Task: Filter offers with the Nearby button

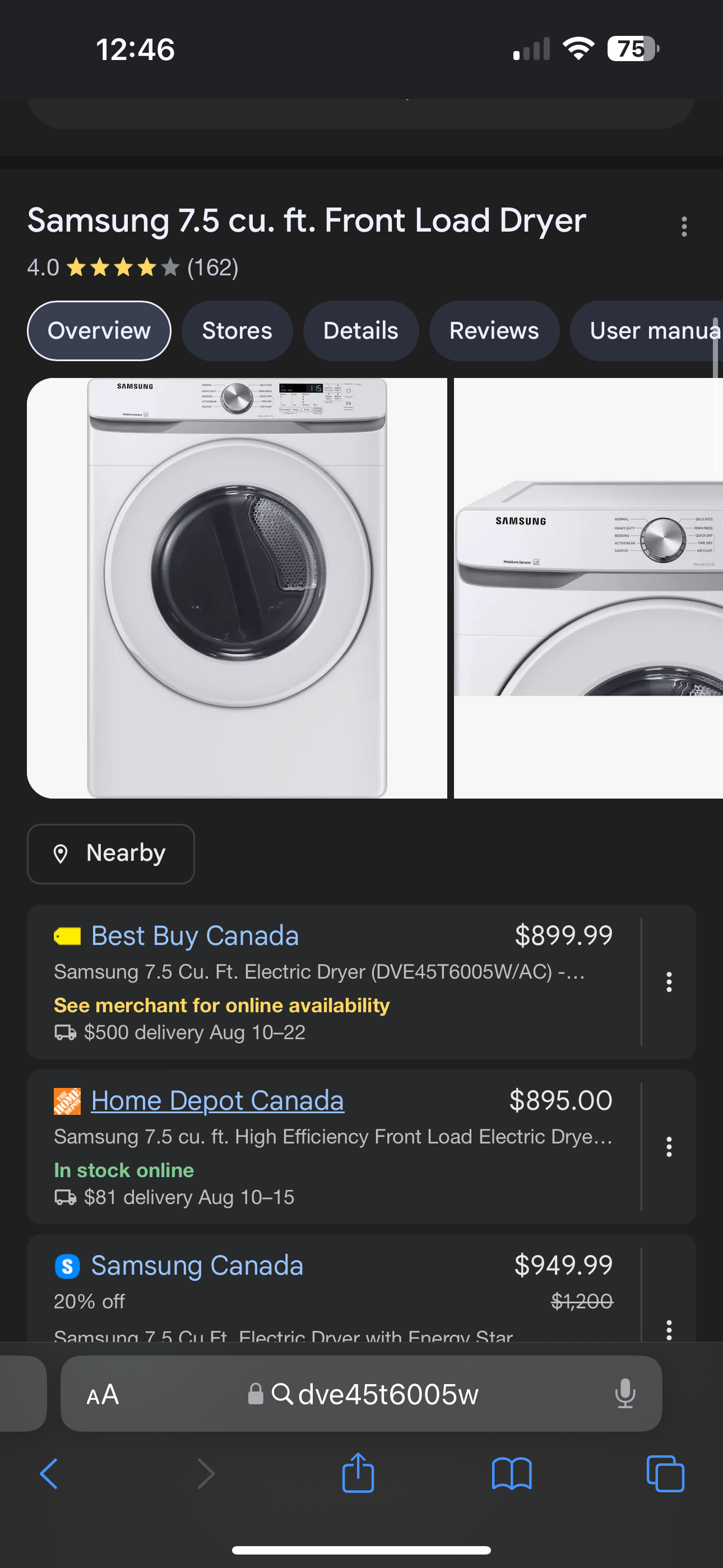Action: pyautogui.click(x=111, y=854)
